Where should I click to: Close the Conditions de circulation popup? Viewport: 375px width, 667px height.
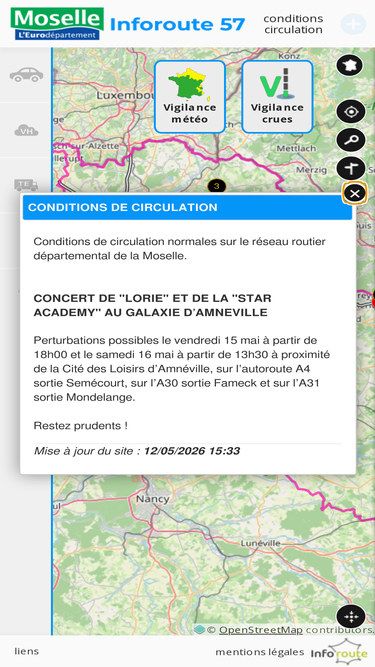point(355,194)
